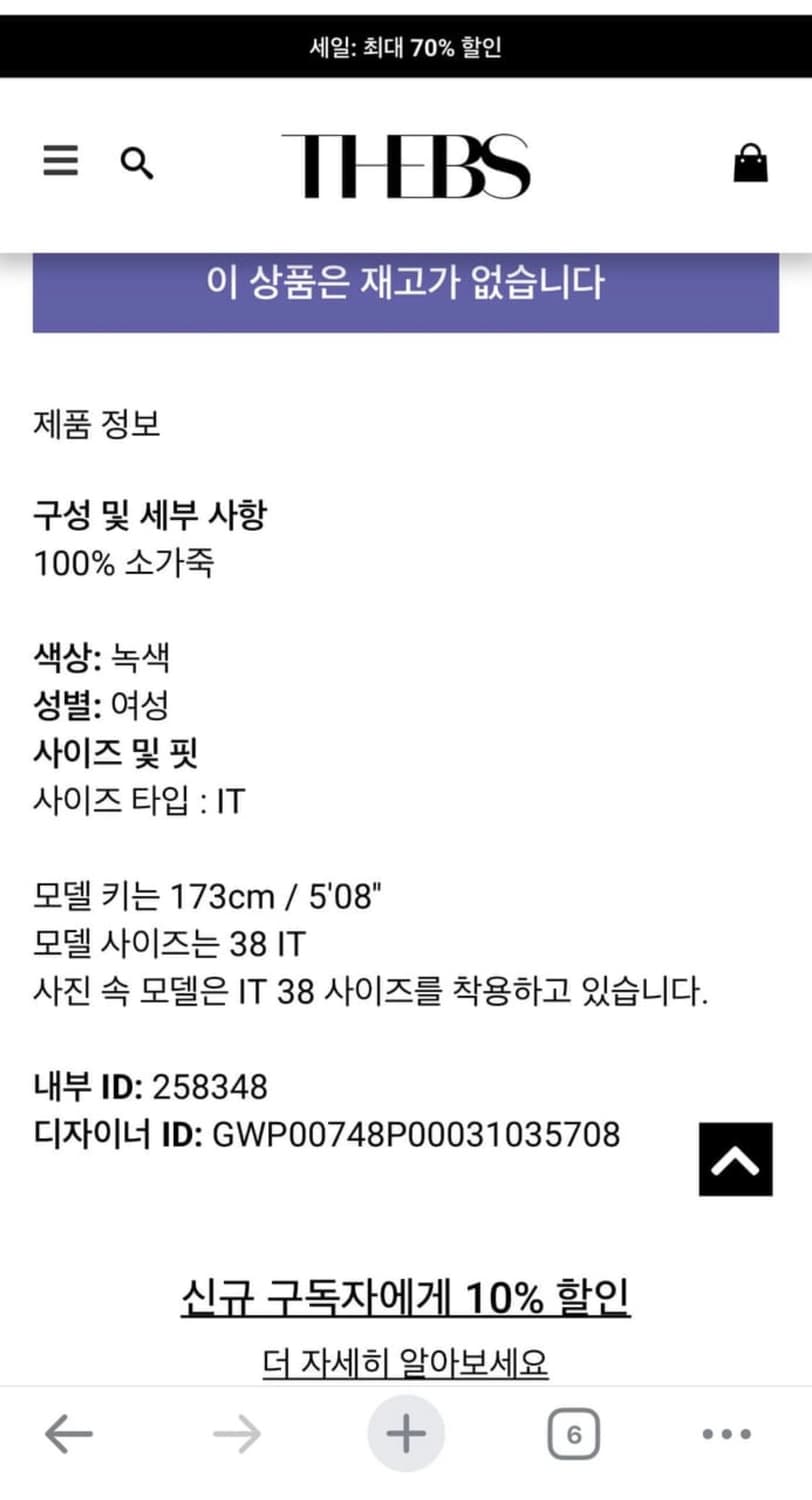Tap the browser forward arrow icon
Image resolution: width=812 pixels, height=1500 pixels.
click(x=238, y=1432)
